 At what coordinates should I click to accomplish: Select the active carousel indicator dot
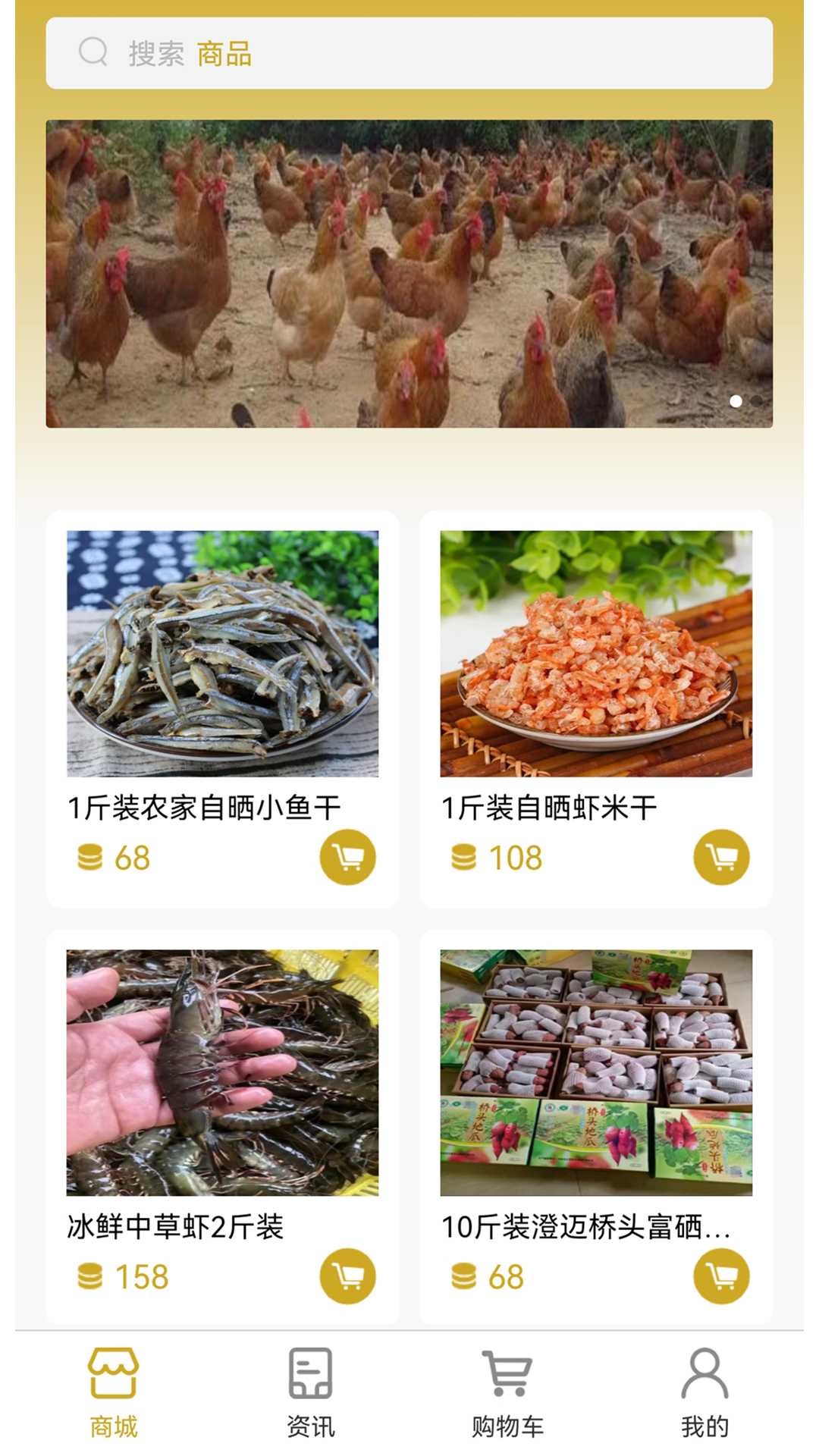click(x=735, y=400)
